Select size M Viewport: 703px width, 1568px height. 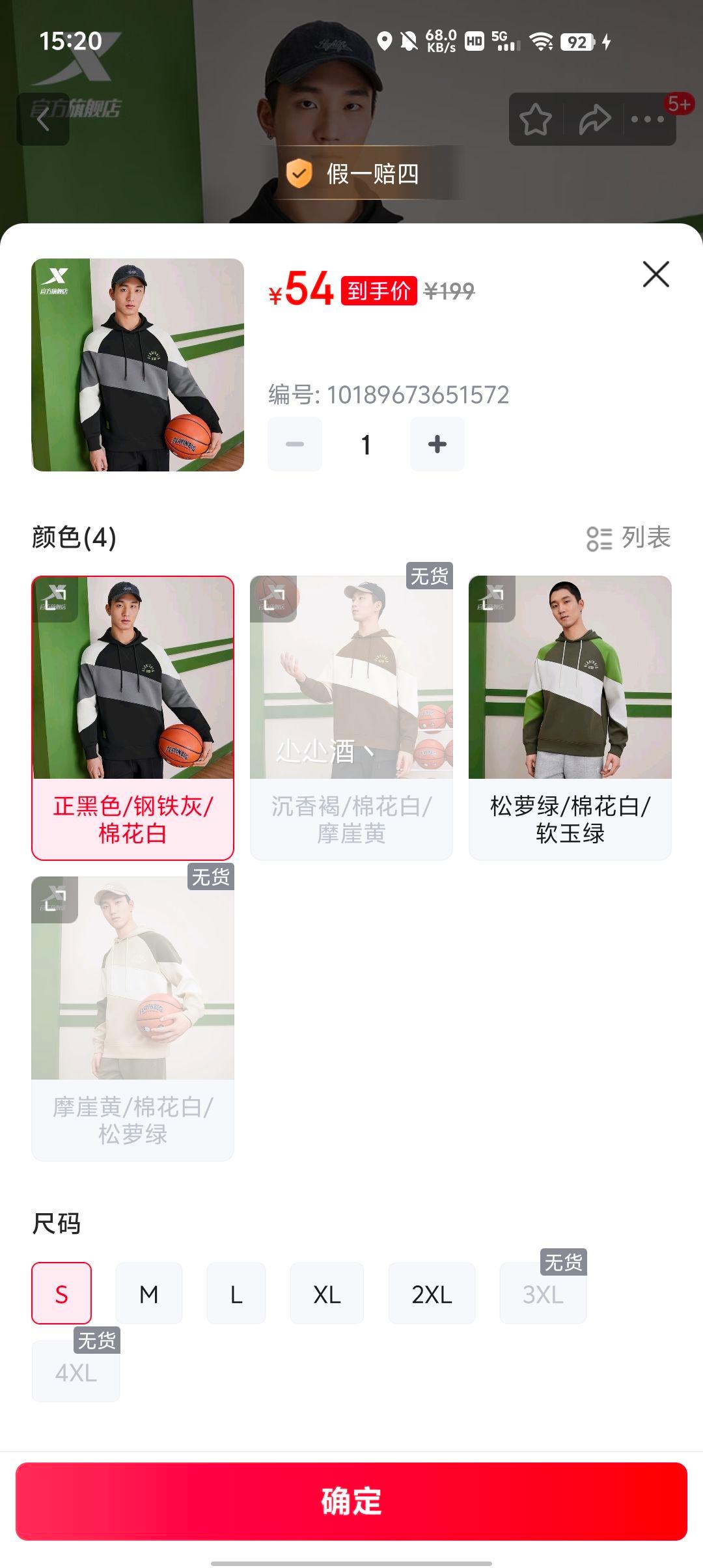pos(149,1293)
